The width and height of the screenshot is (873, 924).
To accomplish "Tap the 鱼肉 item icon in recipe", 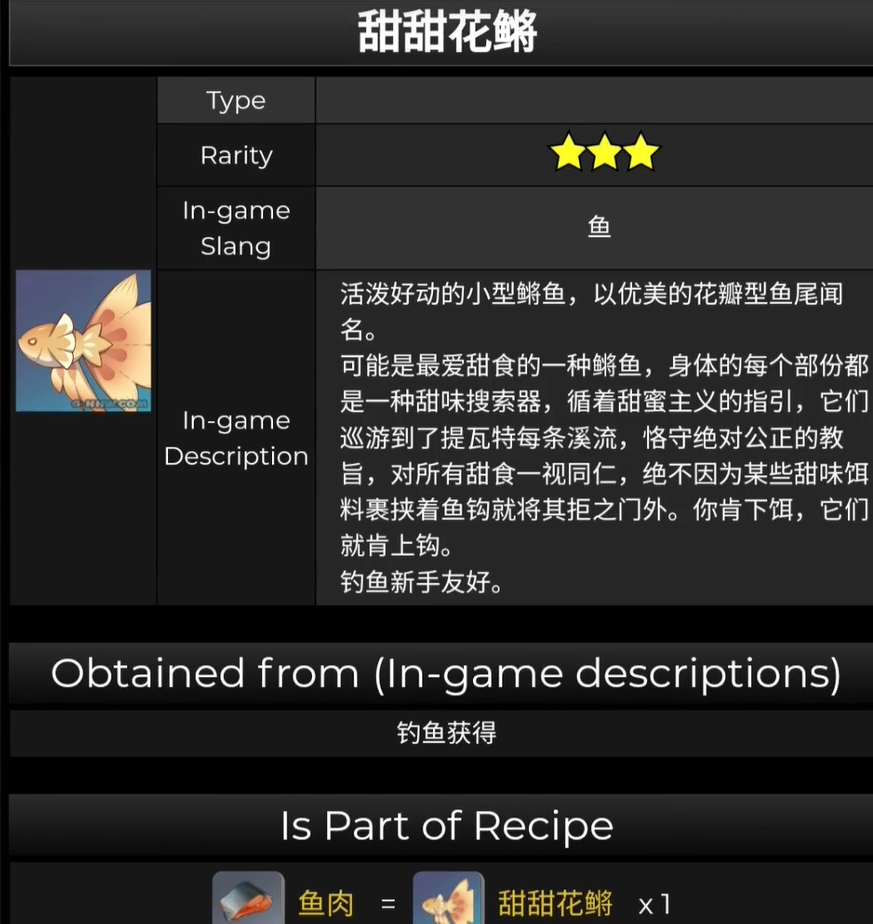I will point(248,900).
